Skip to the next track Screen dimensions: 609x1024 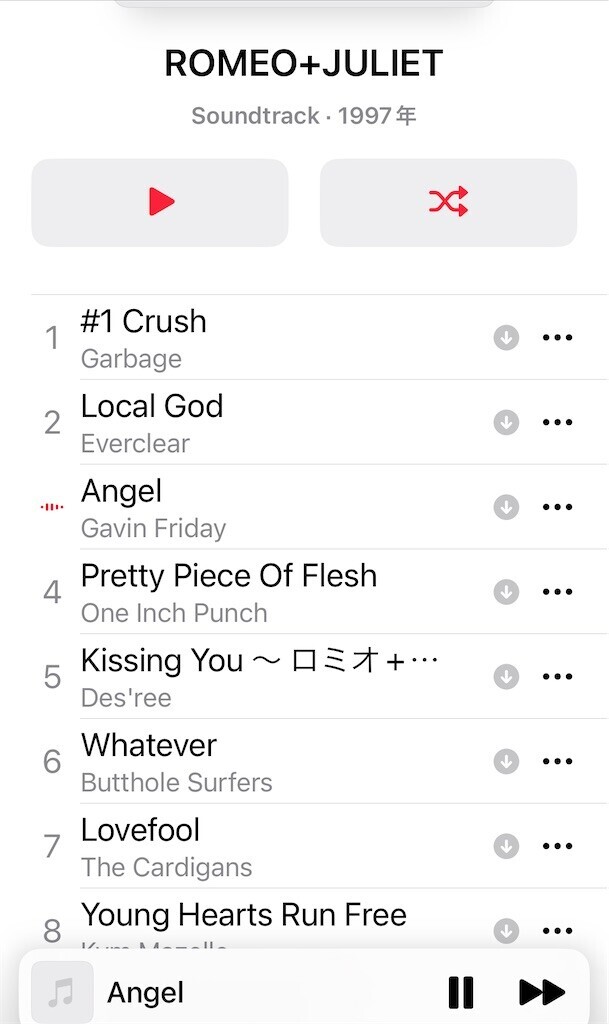[x=541, y=992]
